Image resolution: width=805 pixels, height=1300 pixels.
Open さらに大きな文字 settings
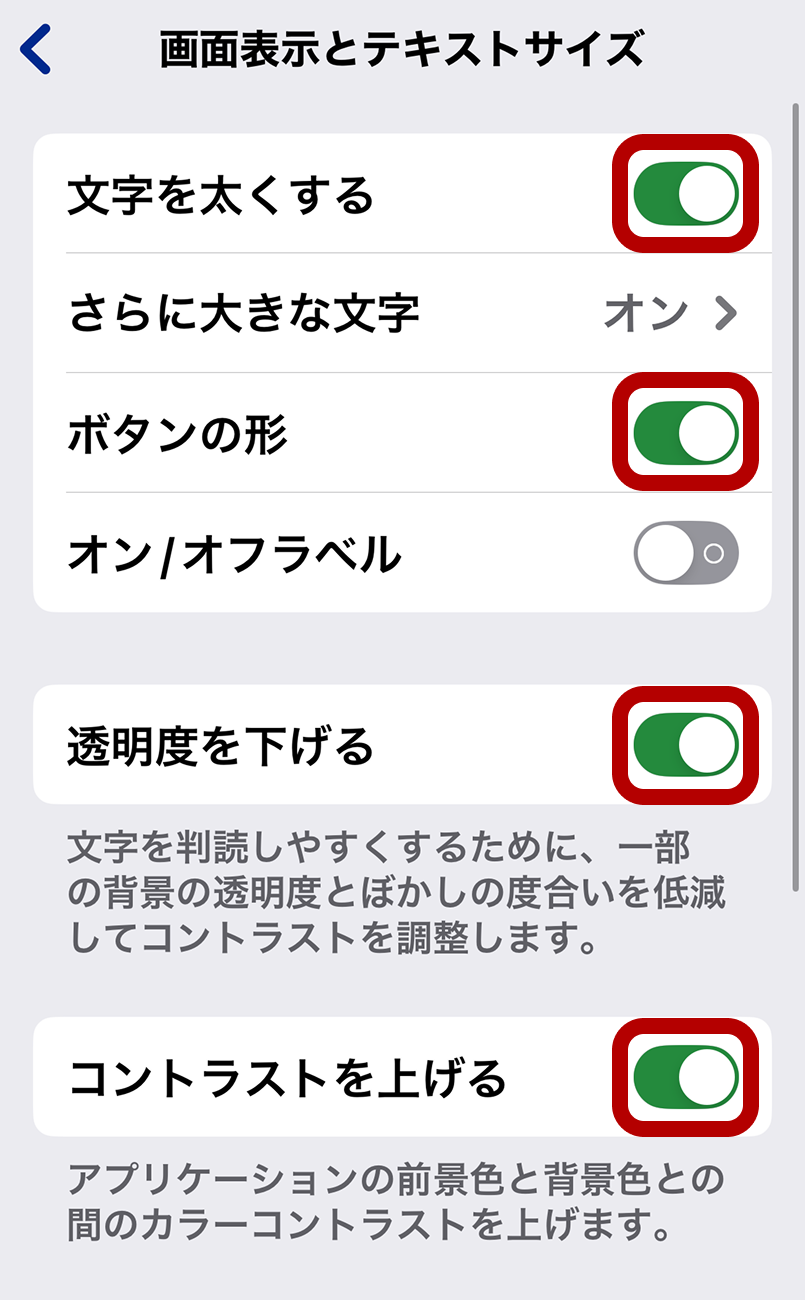tap(402, 313)
